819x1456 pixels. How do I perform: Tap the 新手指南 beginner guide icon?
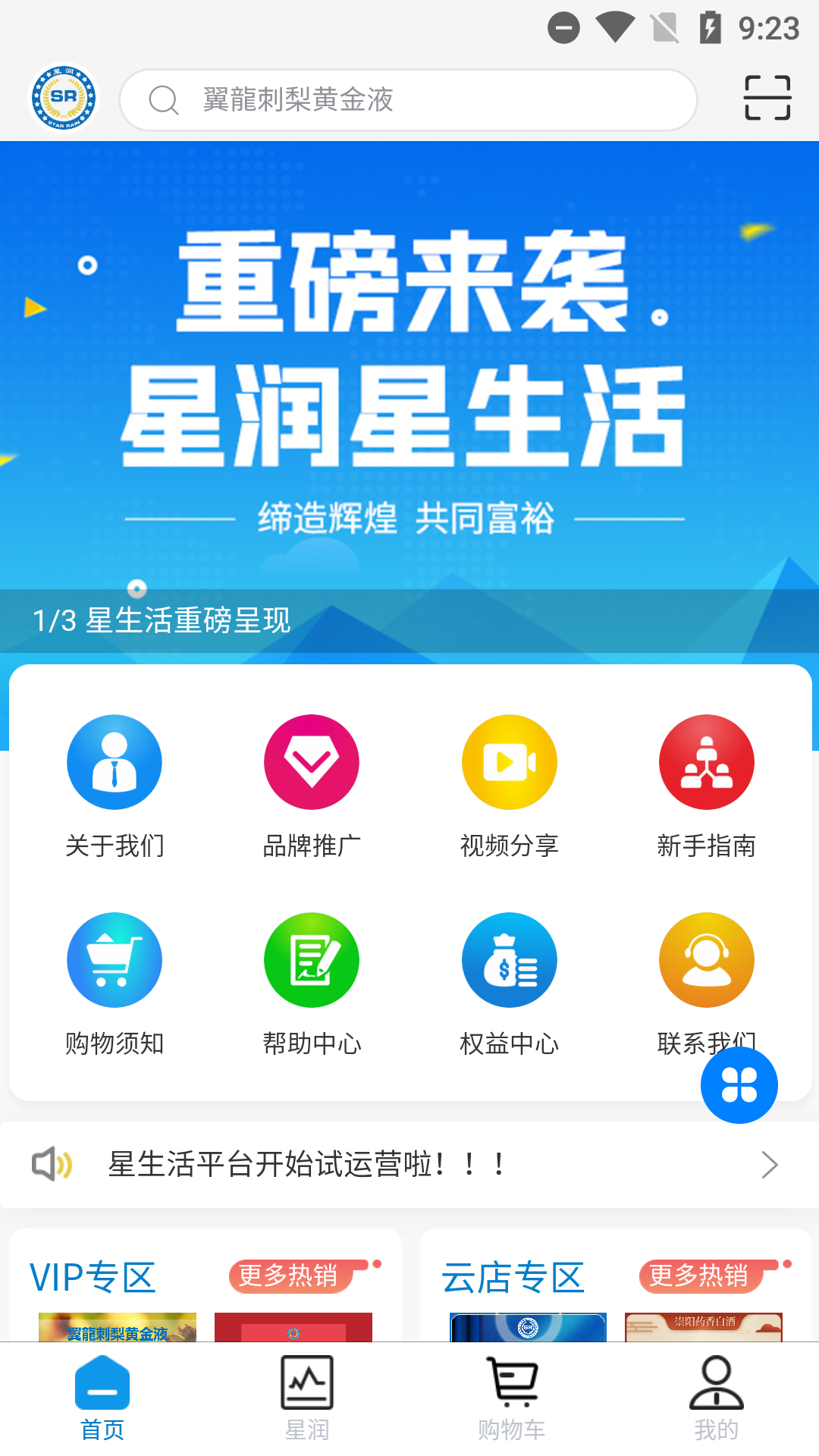(x=707, y=762)
